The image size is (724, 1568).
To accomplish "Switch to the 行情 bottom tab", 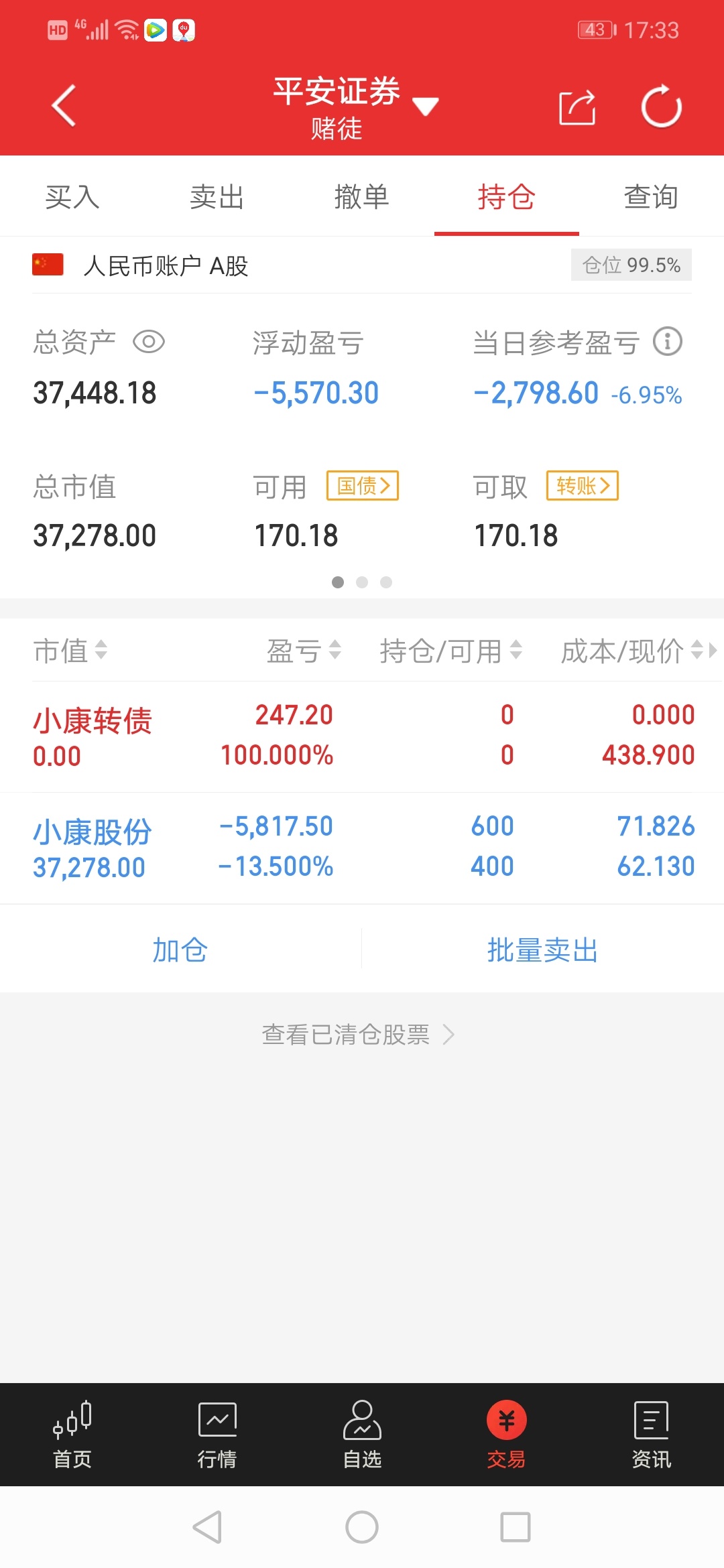I will [217, 1435].
